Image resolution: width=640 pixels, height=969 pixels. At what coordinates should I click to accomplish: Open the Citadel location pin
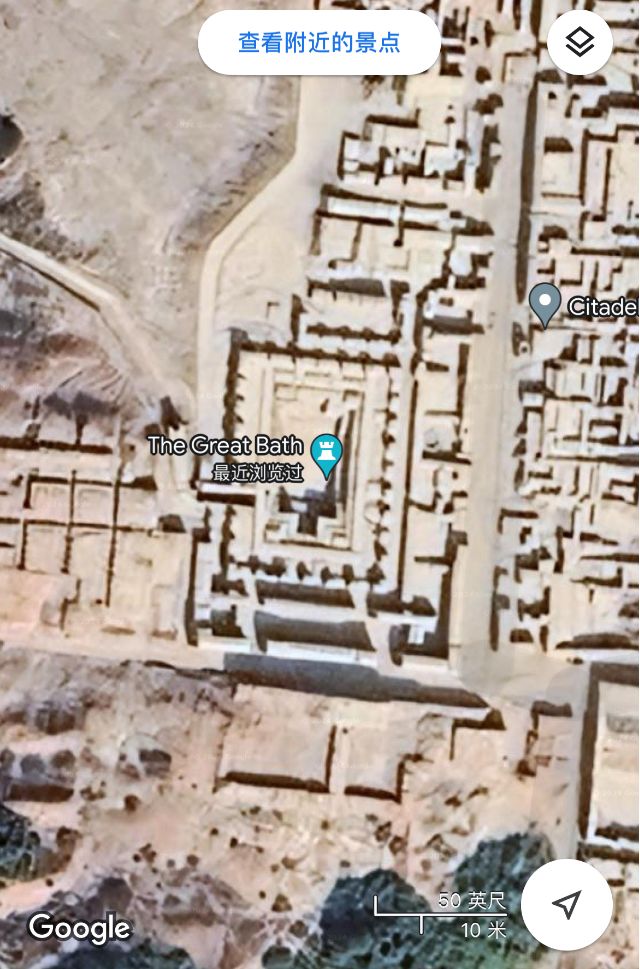[x=545, y=303]
